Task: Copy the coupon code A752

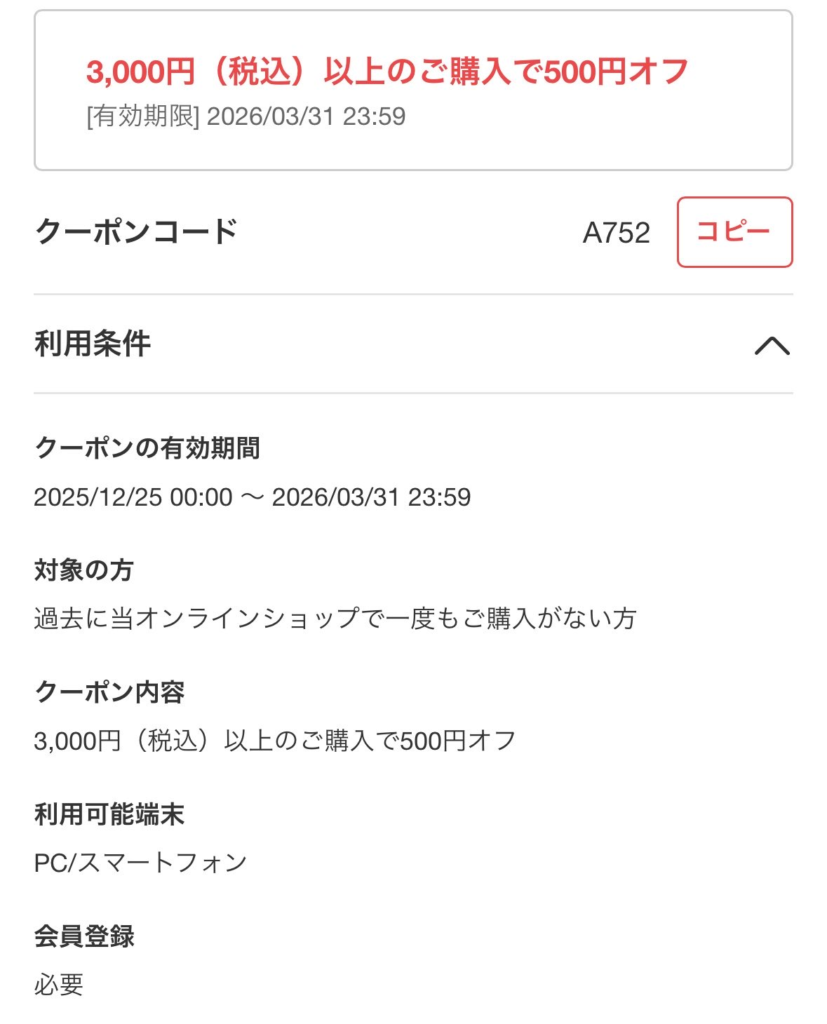Action: (734, 232)
